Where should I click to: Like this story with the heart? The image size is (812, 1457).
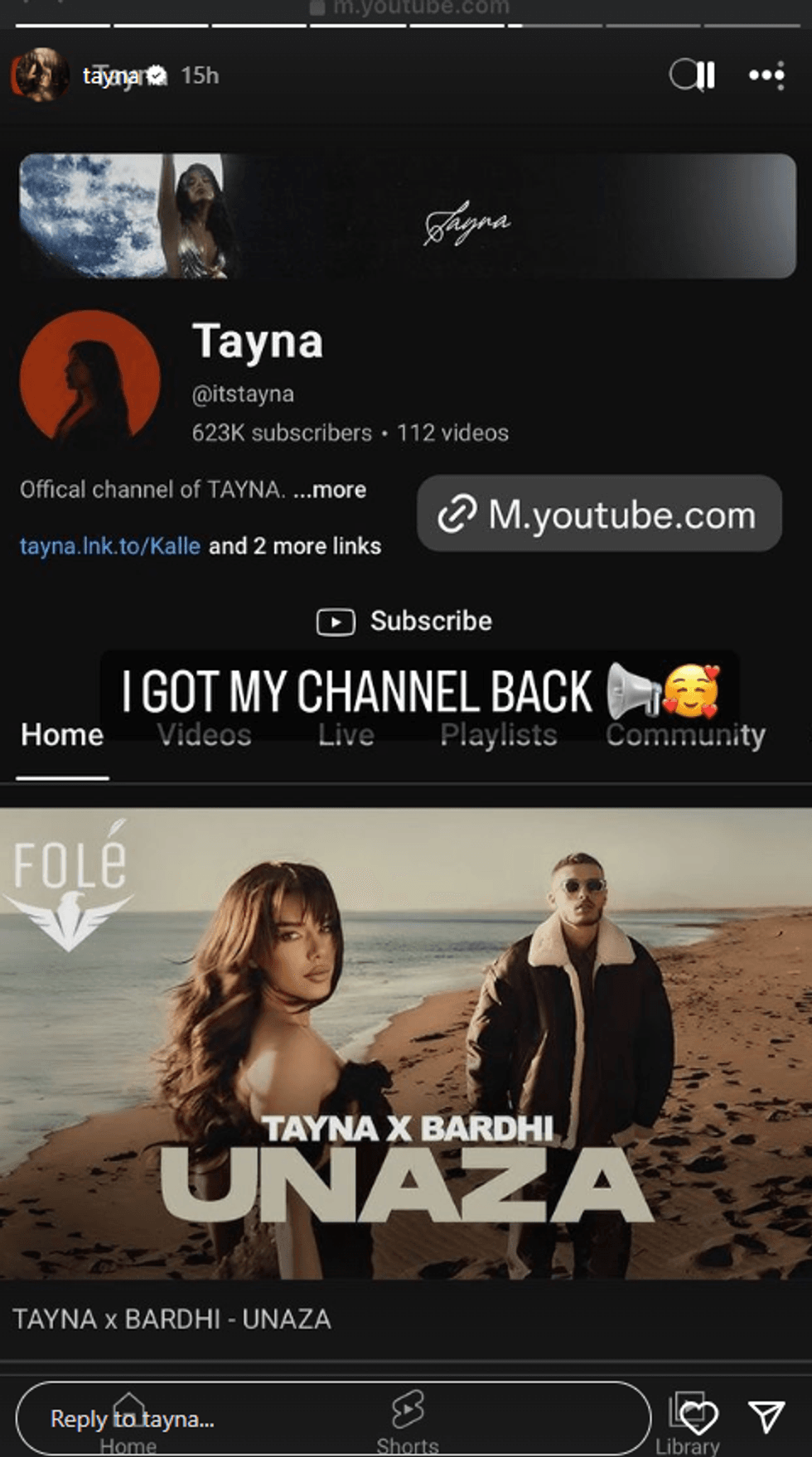[698, 1418]
